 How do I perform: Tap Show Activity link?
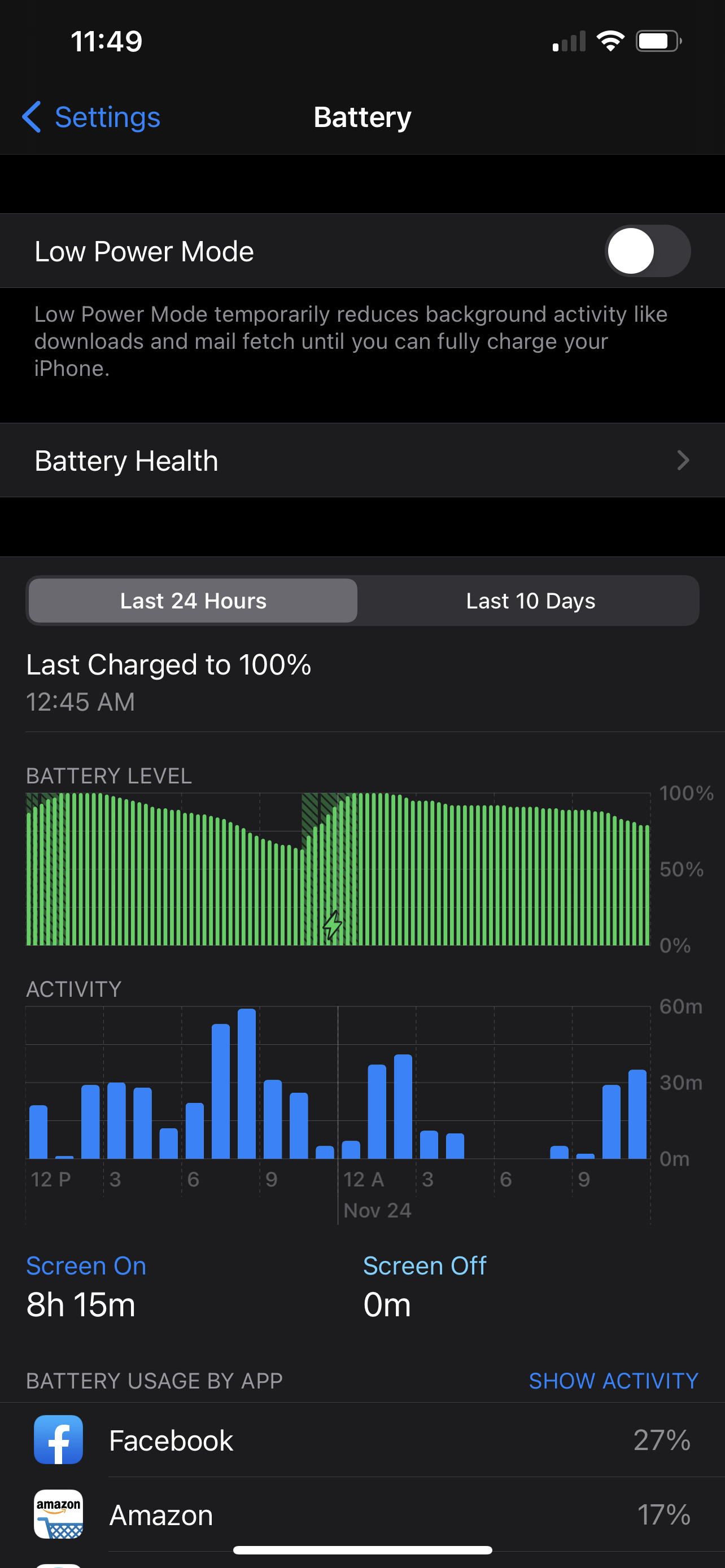click(x=613, y=1381)
